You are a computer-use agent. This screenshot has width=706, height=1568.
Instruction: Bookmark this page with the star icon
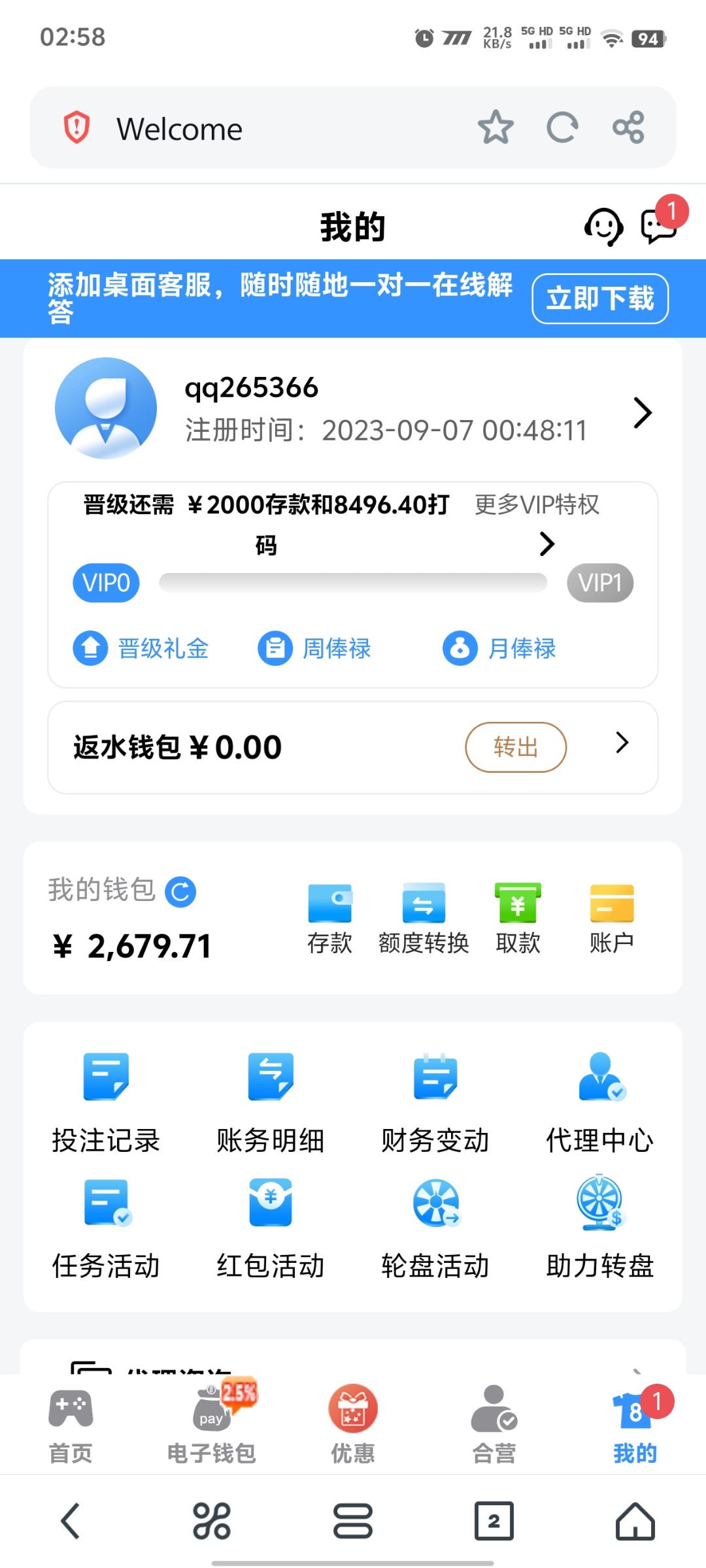[x=496, y=127]
